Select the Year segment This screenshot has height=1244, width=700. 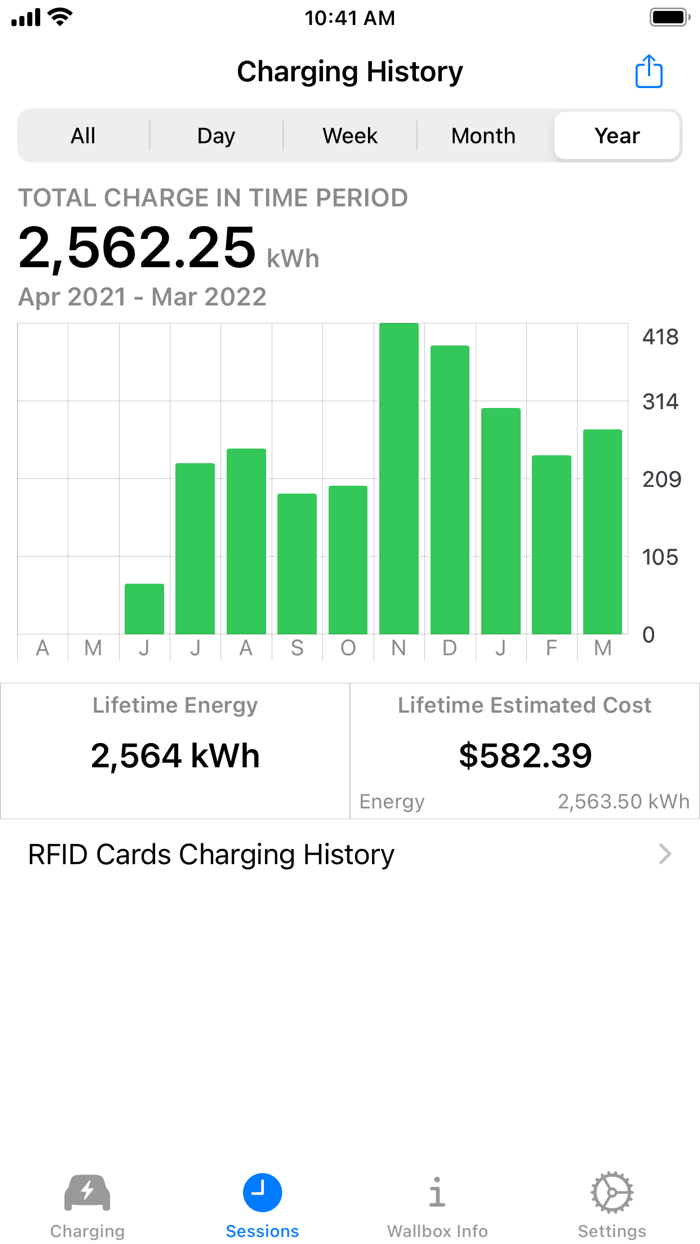tap(617, 136)
